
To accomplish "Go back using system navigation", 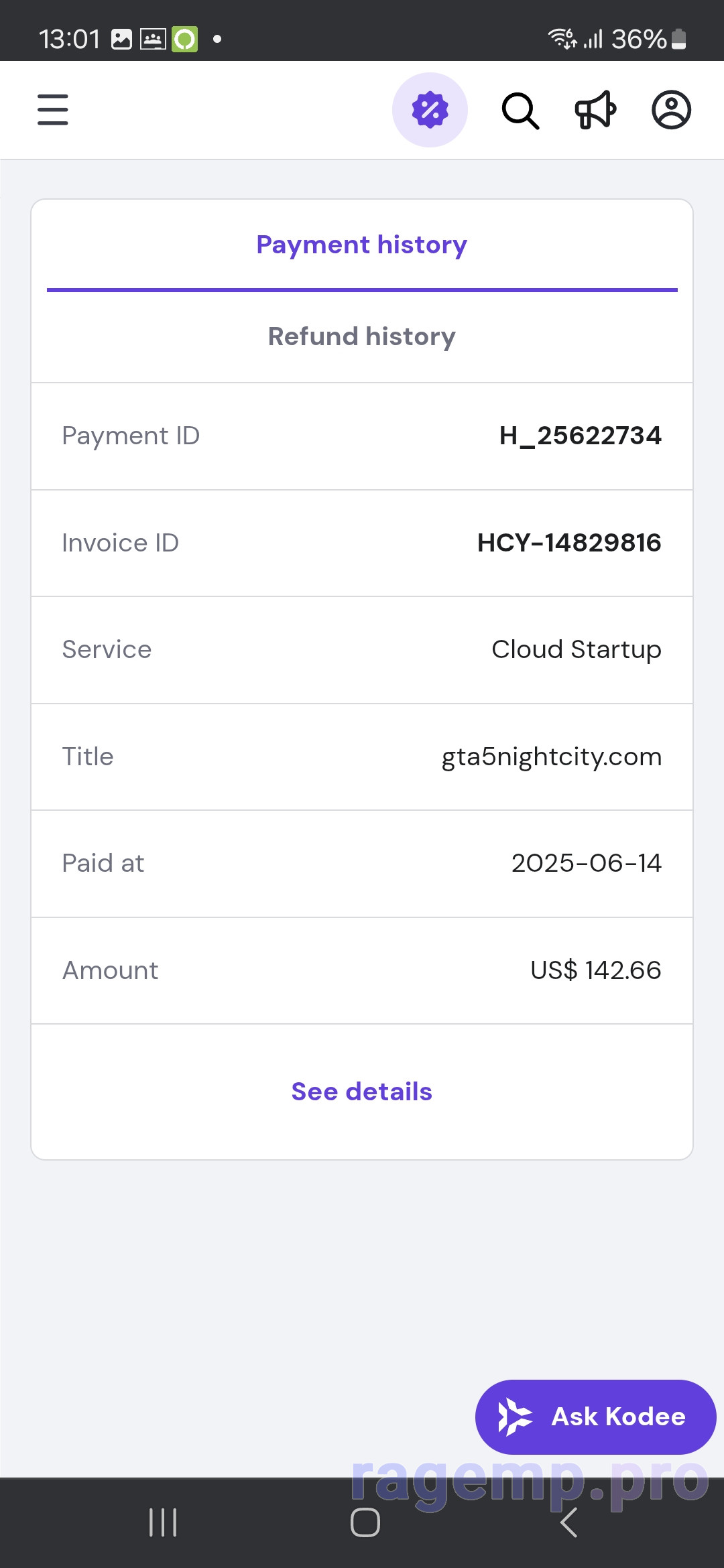I will click(568, 1522).
